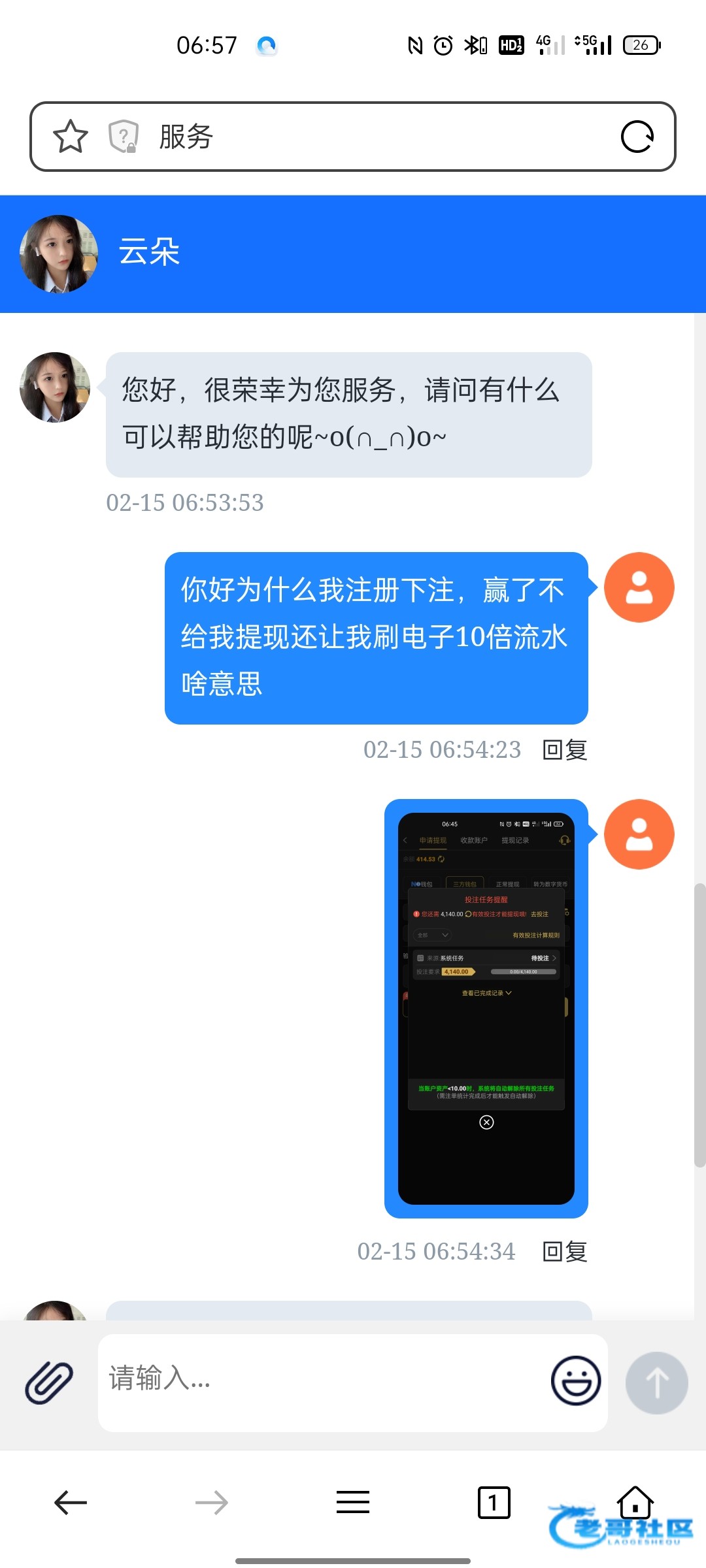Reply to the 06:54:23 message
The height and width of the screenshot is (1568, 706).
click(x=565, y=750)
